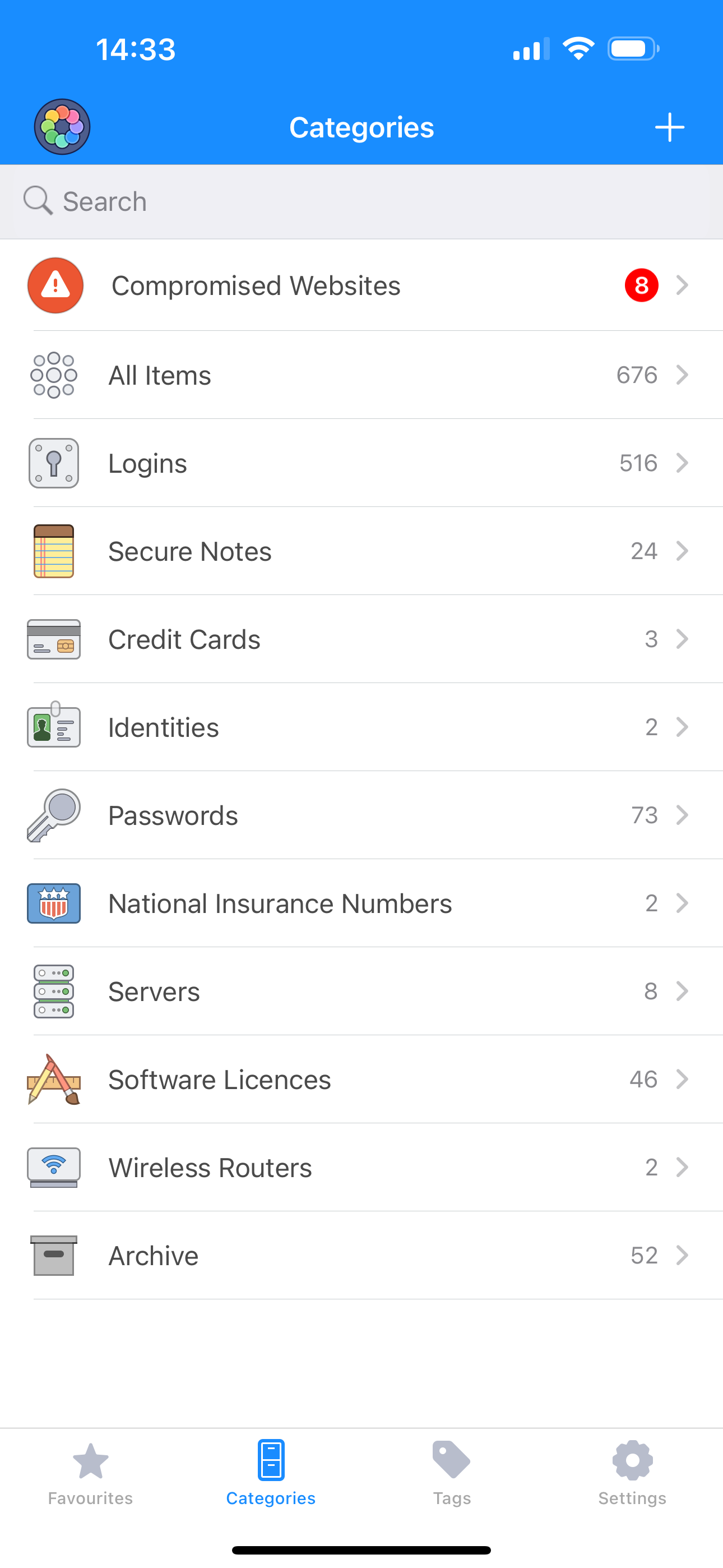Open Software Licences
Screen dimensions: 723x1568
tap(361, 1080)
